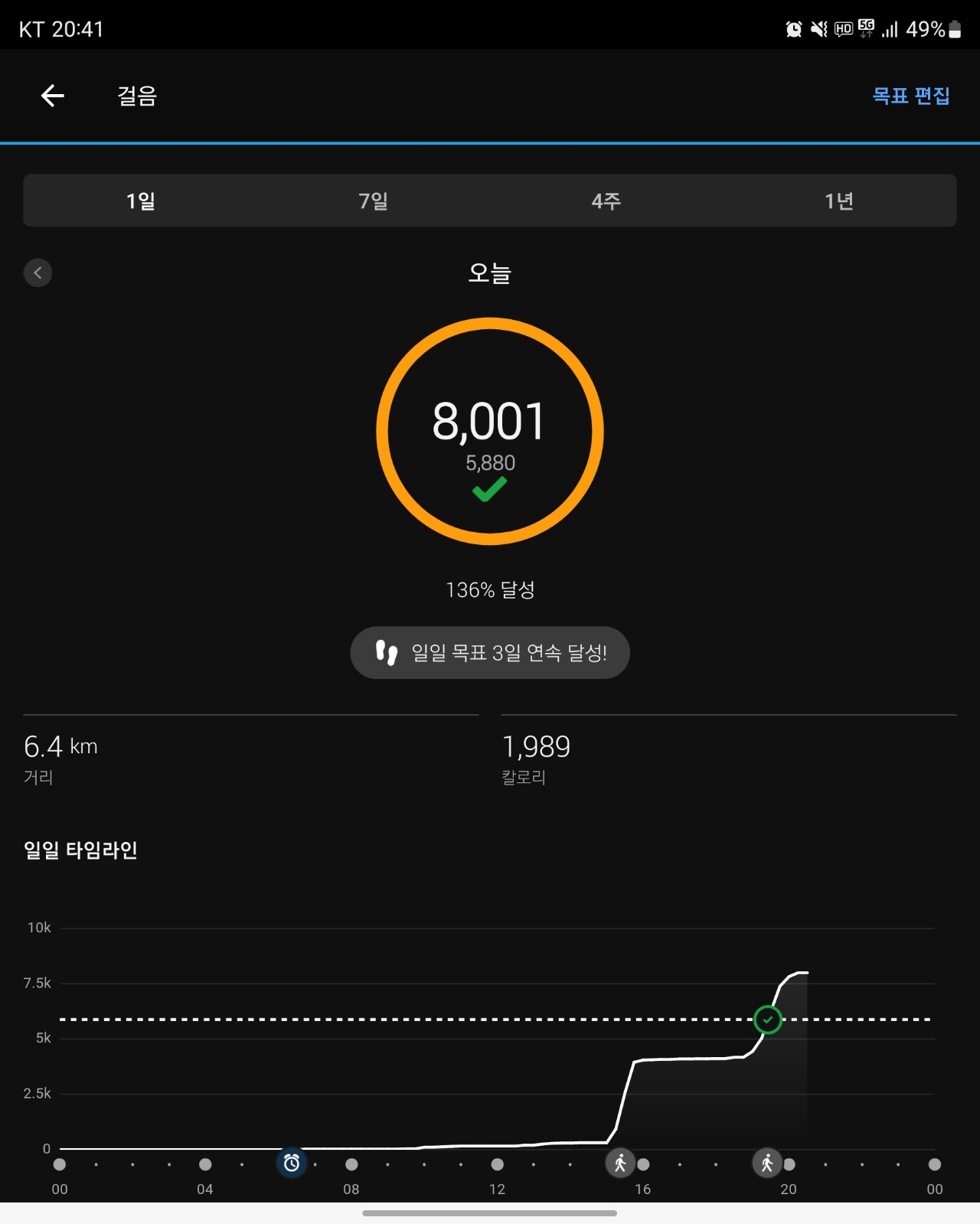Go back using the arrow icon

click(52, 96)
